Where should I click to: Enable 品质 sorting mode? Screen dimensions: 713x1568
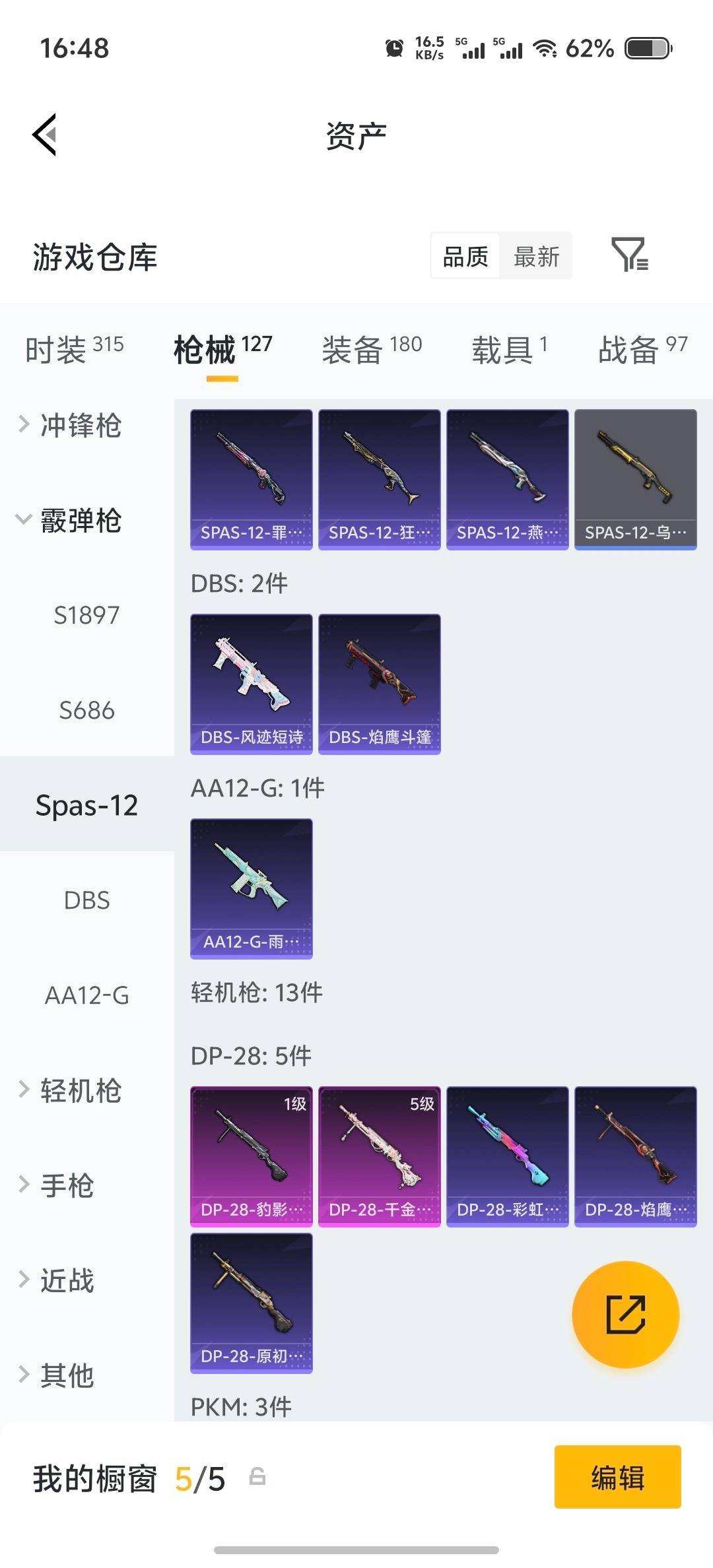tap(464, 255)
